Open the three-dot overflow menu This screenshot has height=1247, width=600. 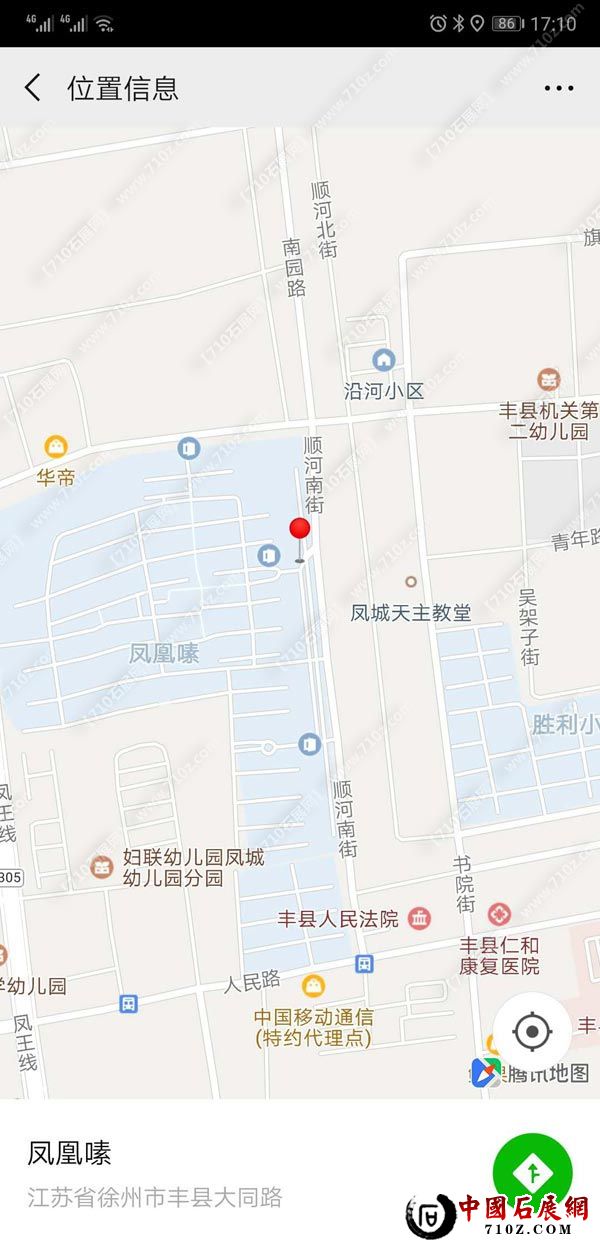(559, 88)
